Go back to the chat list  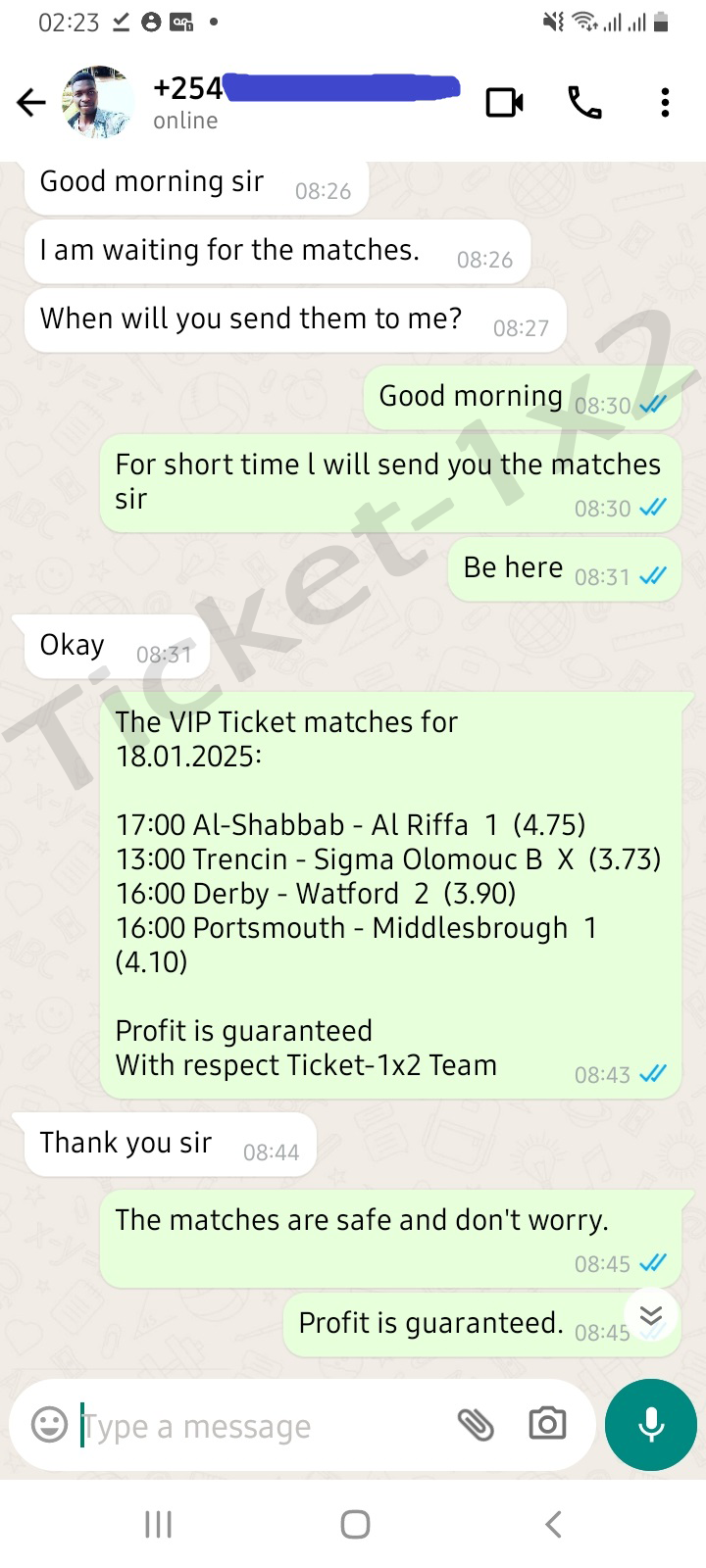pyautogui.click(x=31, y=102)
